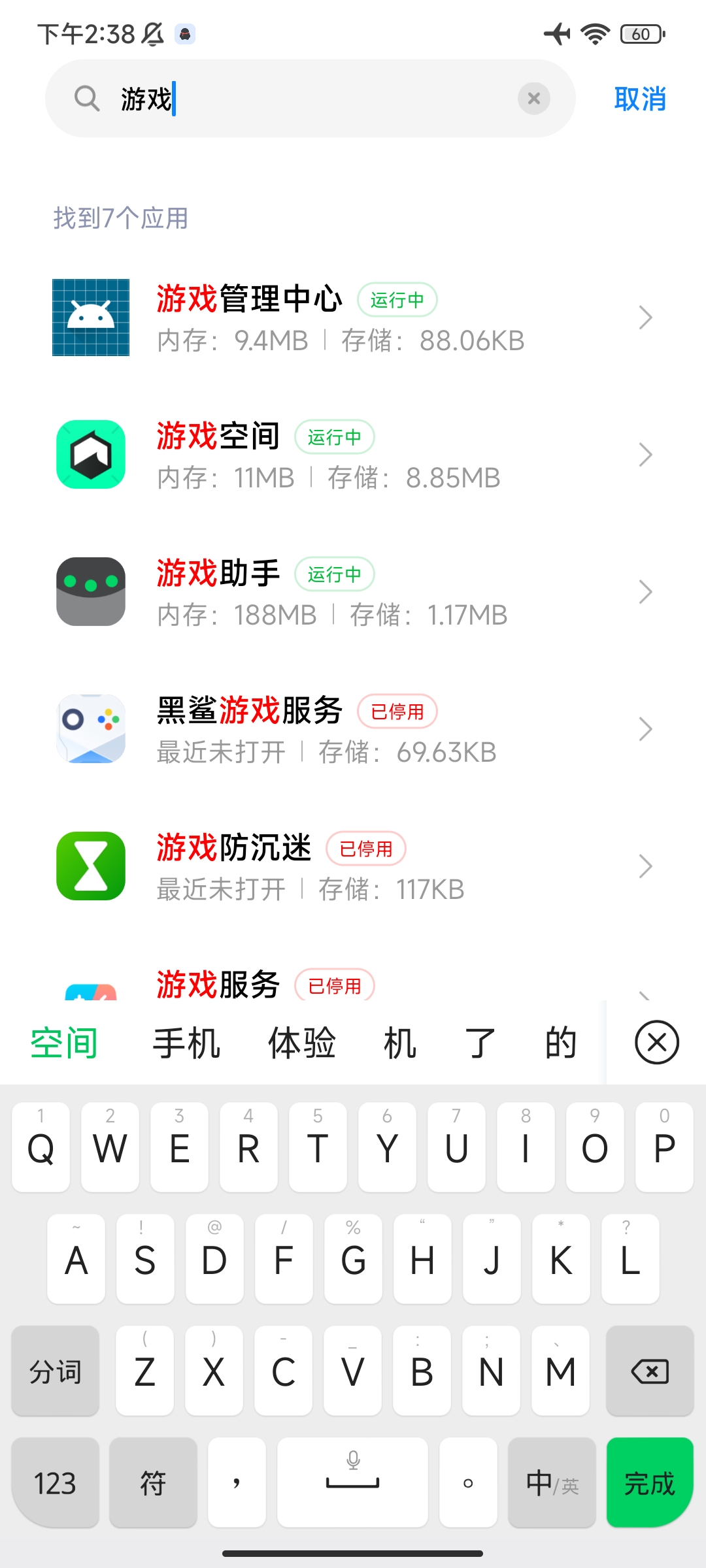Insert the 体验 suggestion
This screenshot has width=706, height=1568.
click(302, 1043)
